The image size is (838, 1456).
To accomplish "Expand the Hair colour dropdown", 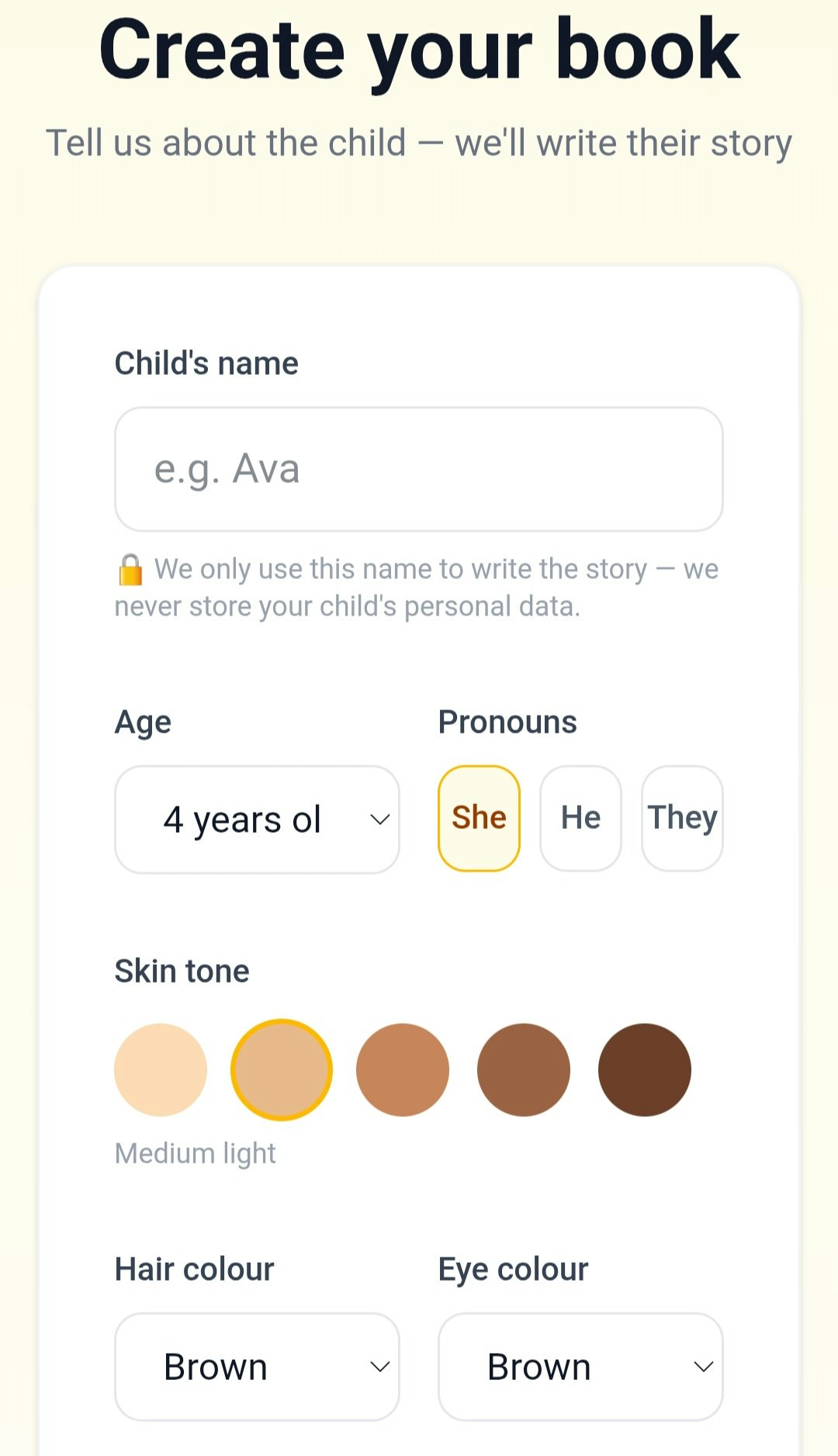I will [x=257, y=1367].
